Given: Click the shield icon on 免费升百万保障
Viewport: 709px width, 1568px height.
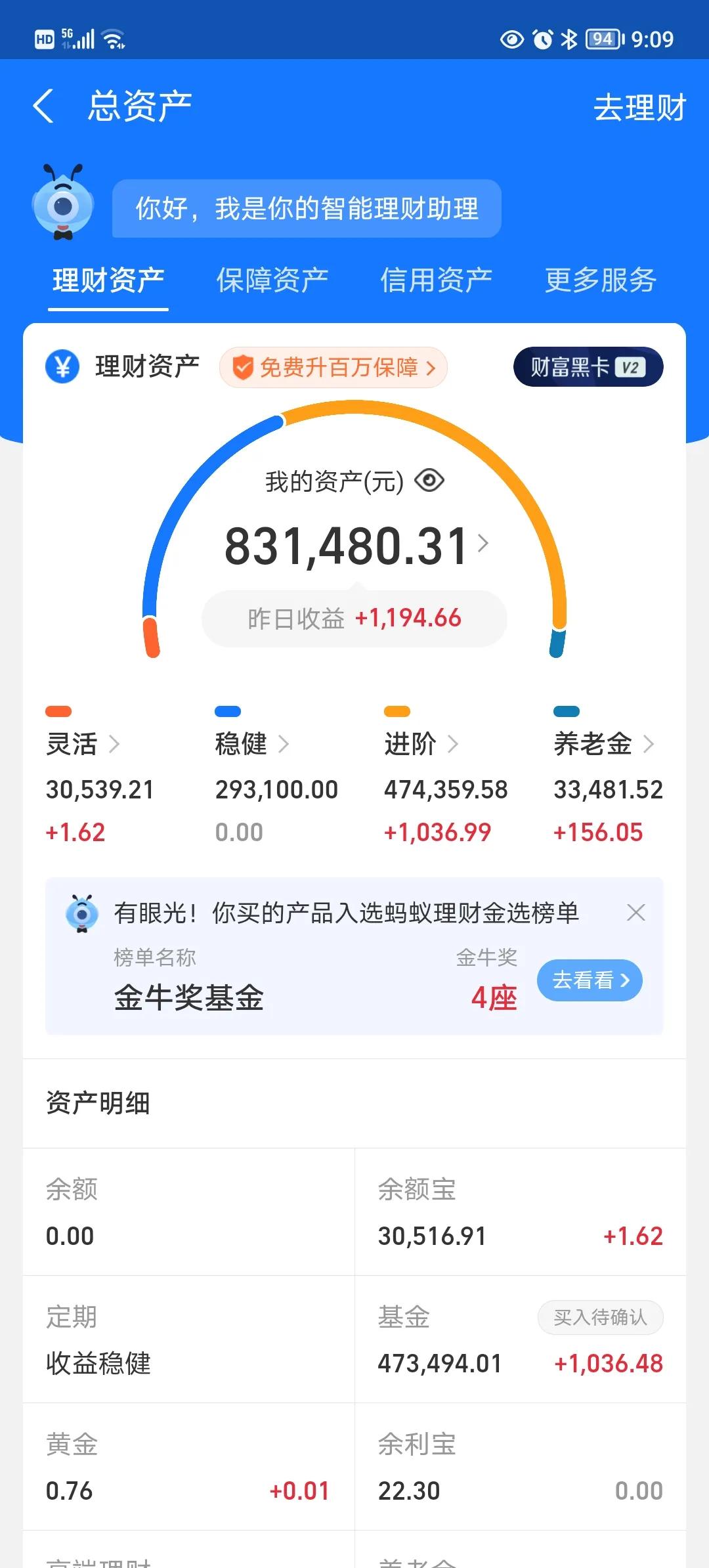Looking at the screenshot, I should (244, 368).
